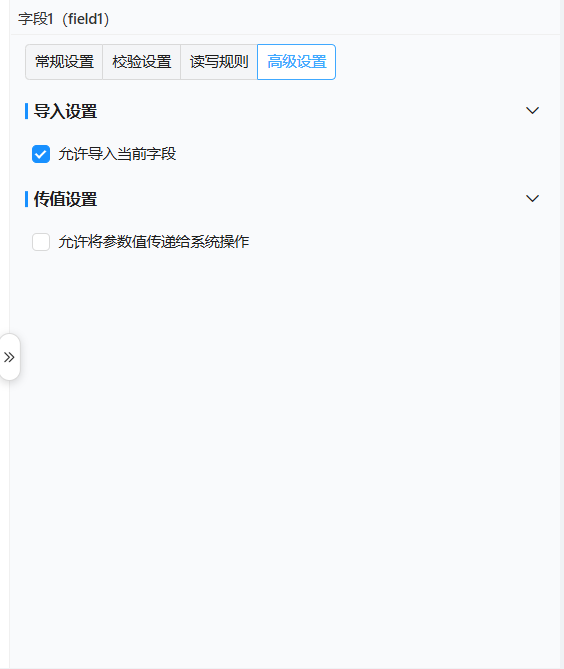
Task: Tap the 高级设置 tab
Action: (297, 62)
